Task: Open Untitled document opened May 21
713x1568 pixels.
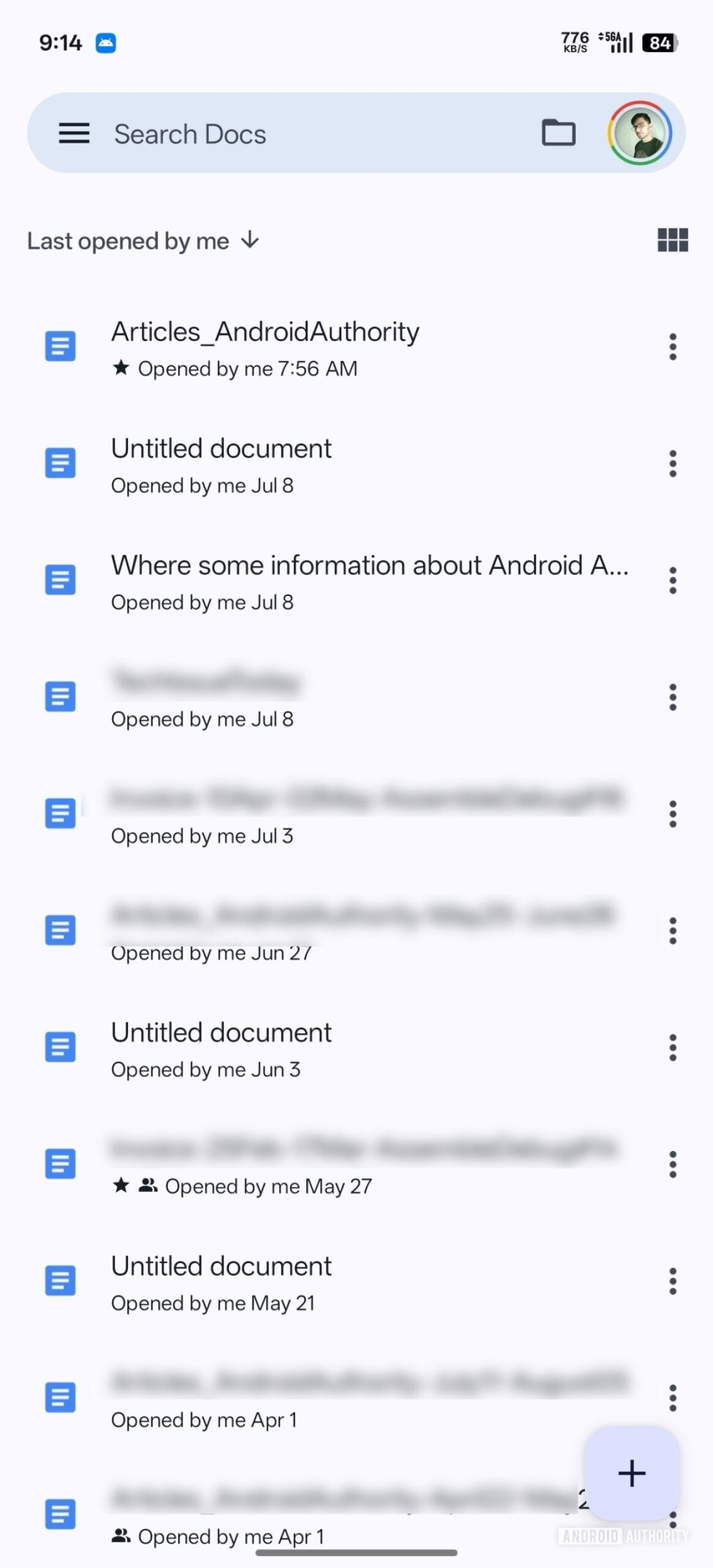Action: point(221,1281)
